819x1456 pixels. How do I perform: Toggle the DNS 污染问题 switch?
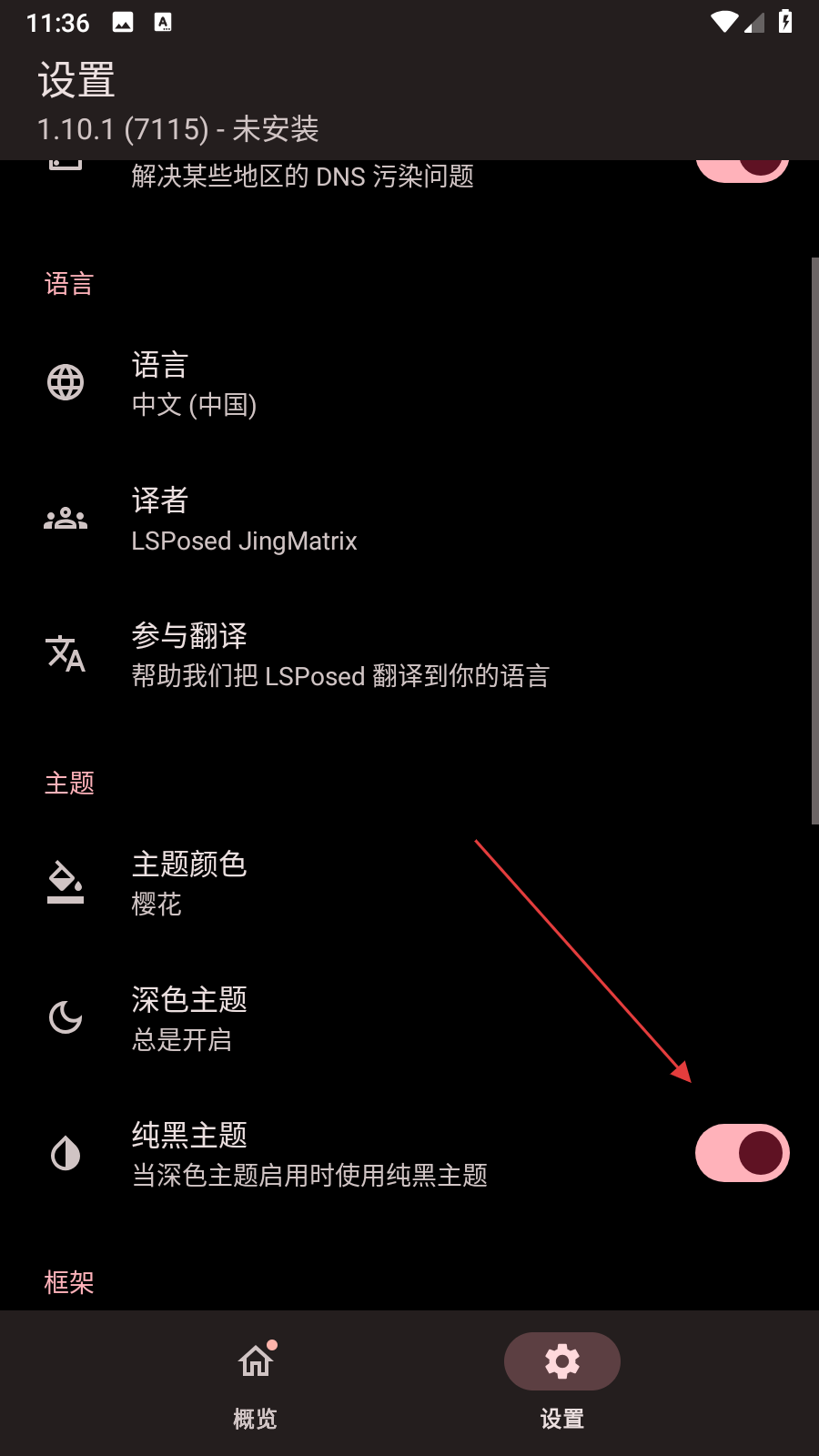click(742, 169)
